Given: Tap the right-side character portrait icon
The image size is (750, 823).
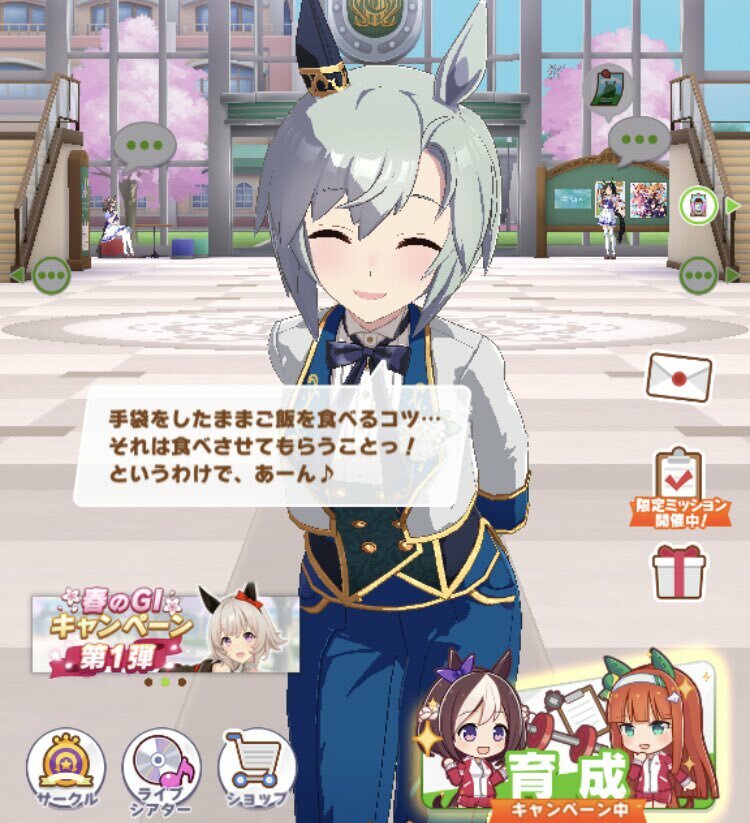Looking at the screenshot, I should [698, 206].
